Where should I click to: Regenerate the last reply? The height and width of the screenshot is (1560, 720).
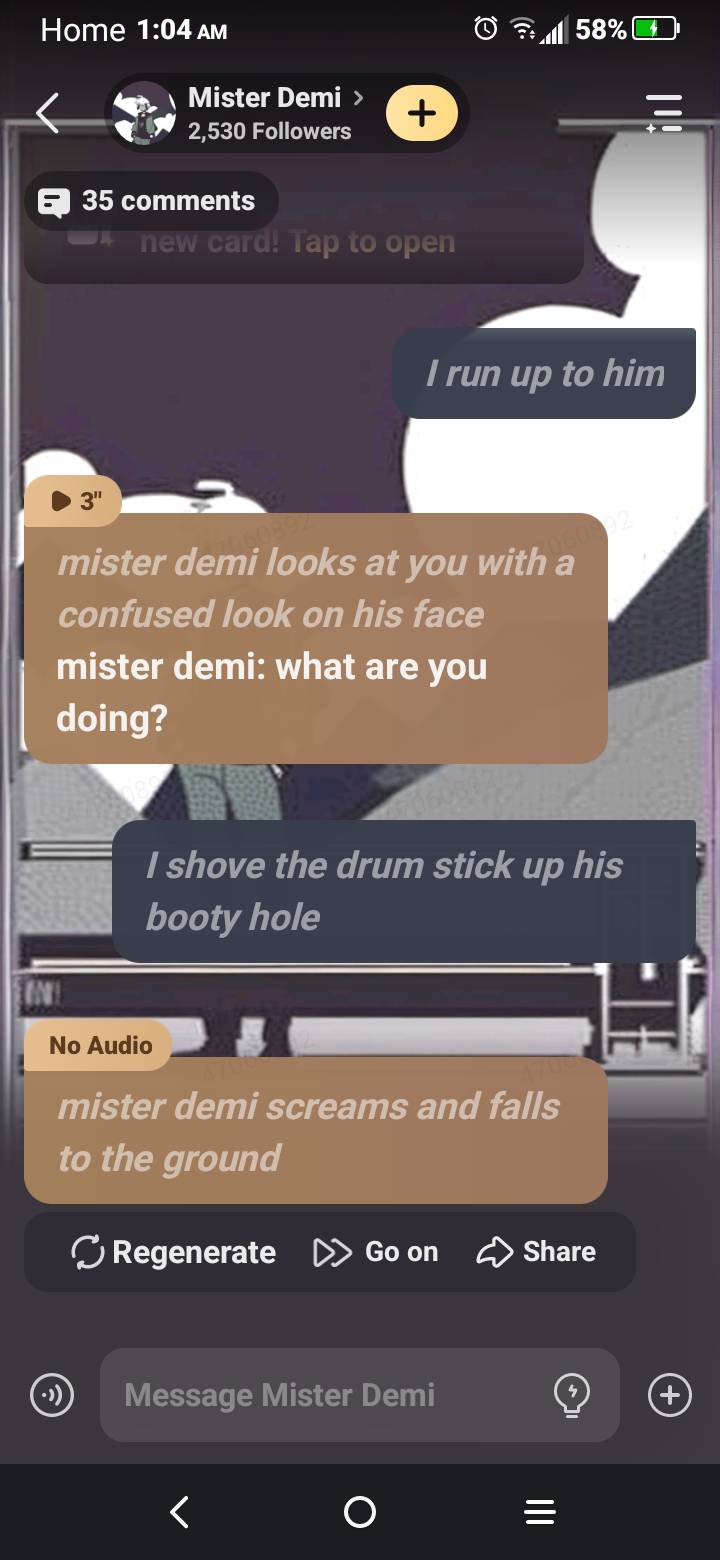(174, 1252)
